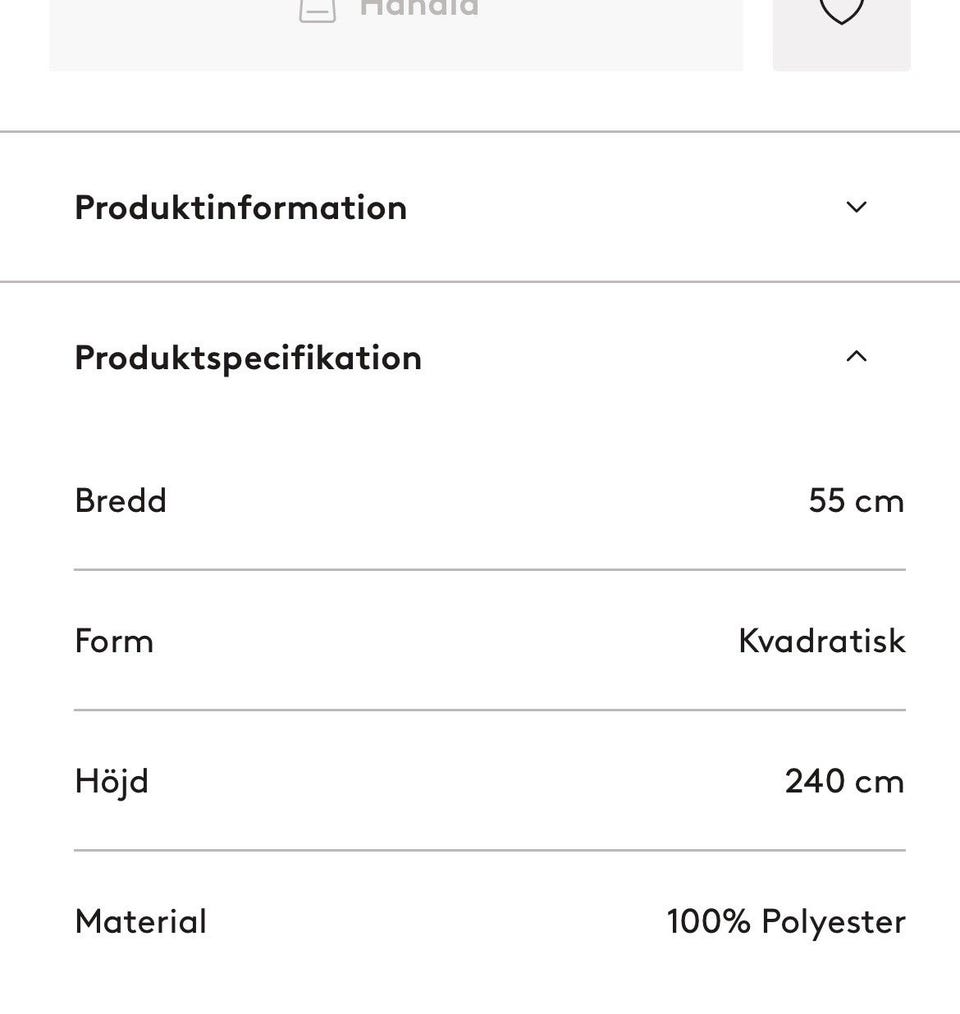Collapse the Produktspecifikation section
The height and width of the screenshot is (1014, 960).
click(856, 357)
